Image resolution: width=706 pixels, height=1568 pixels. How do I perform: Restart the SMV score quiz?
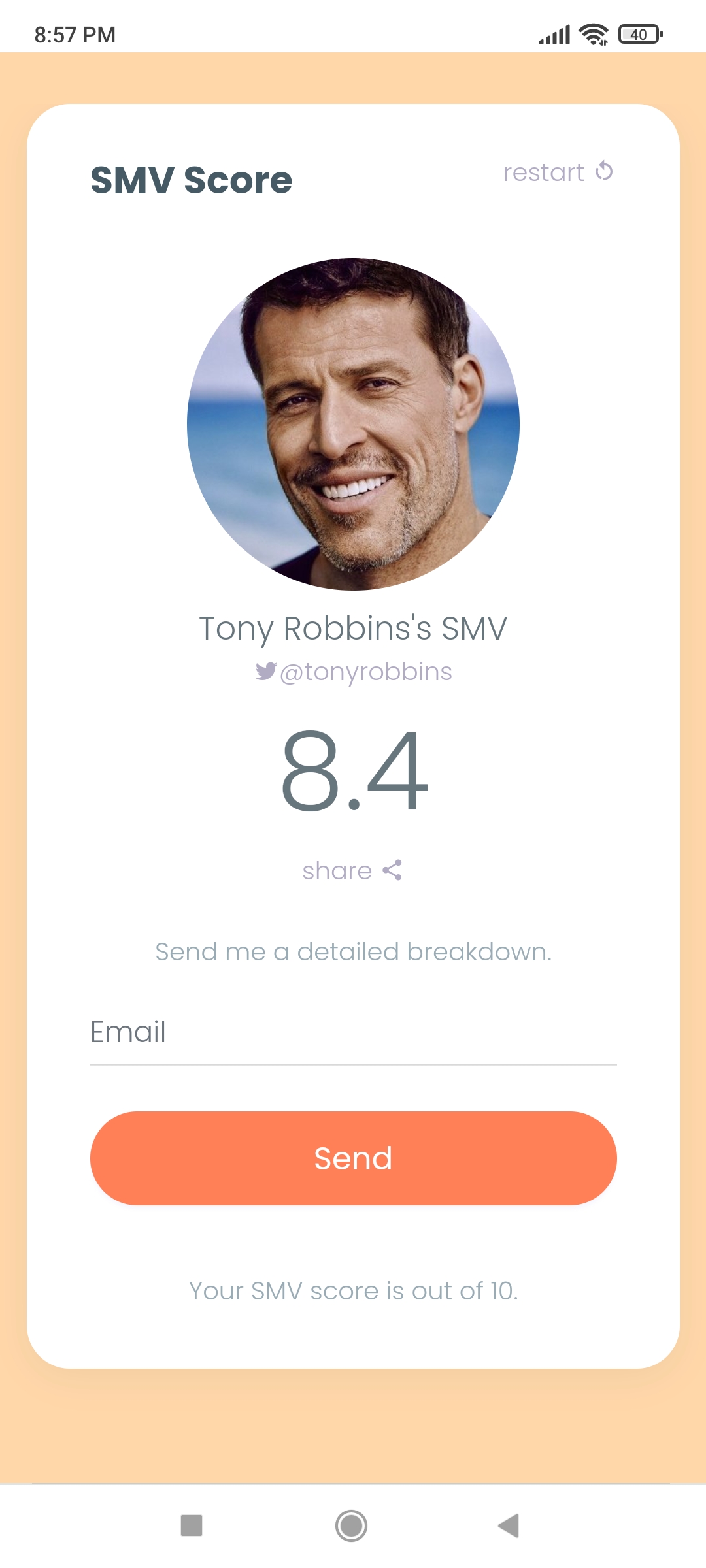558,172
